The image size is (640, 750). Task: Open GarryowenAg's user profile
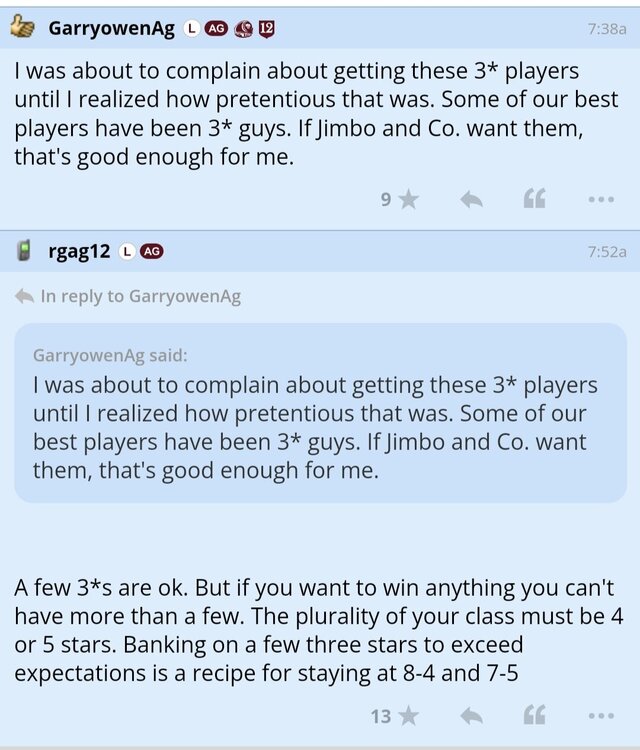[x=111, y=29]
